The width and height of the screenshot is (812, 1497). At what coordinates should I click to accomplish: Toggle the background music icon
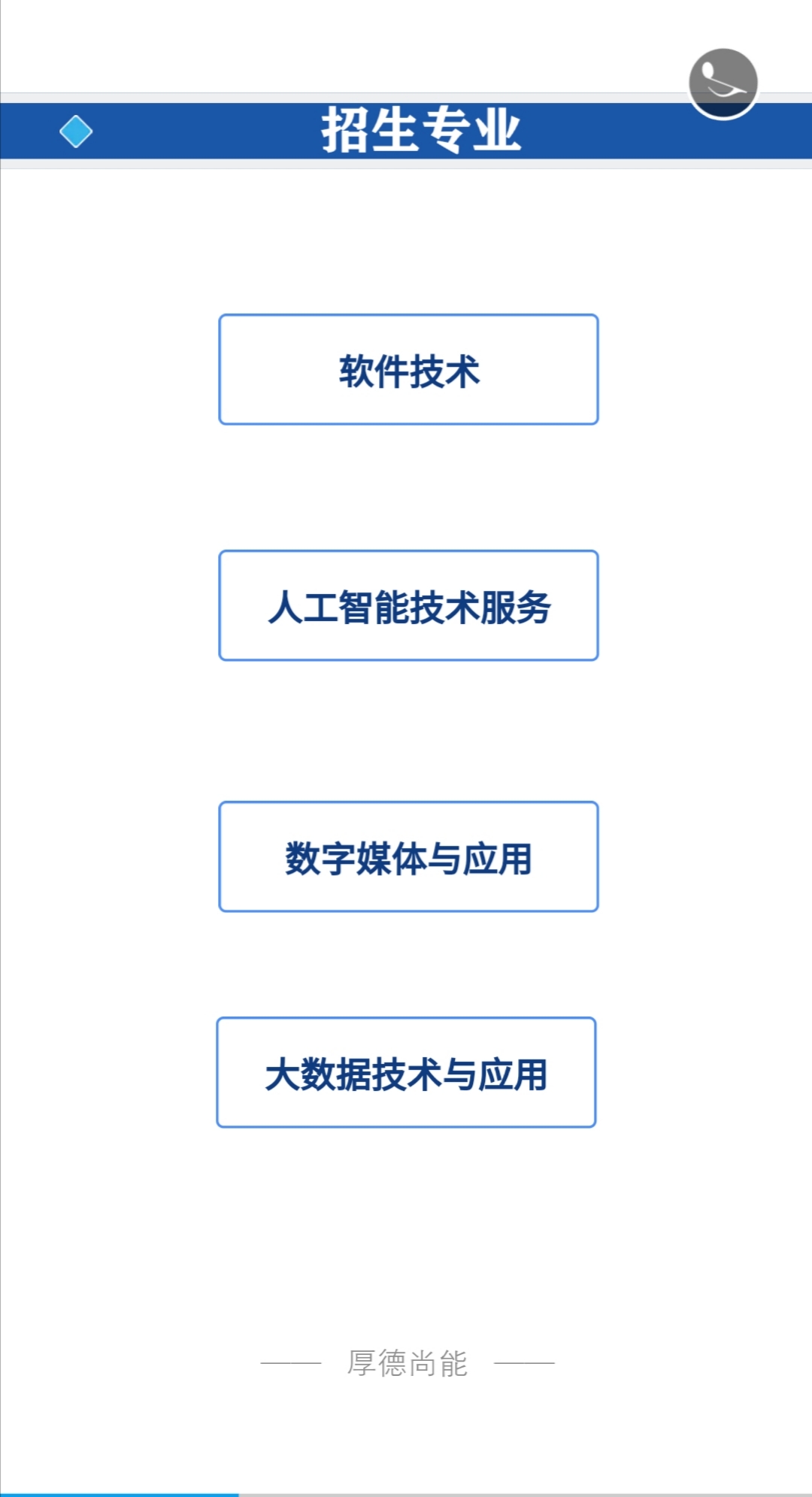coord(723,83)
